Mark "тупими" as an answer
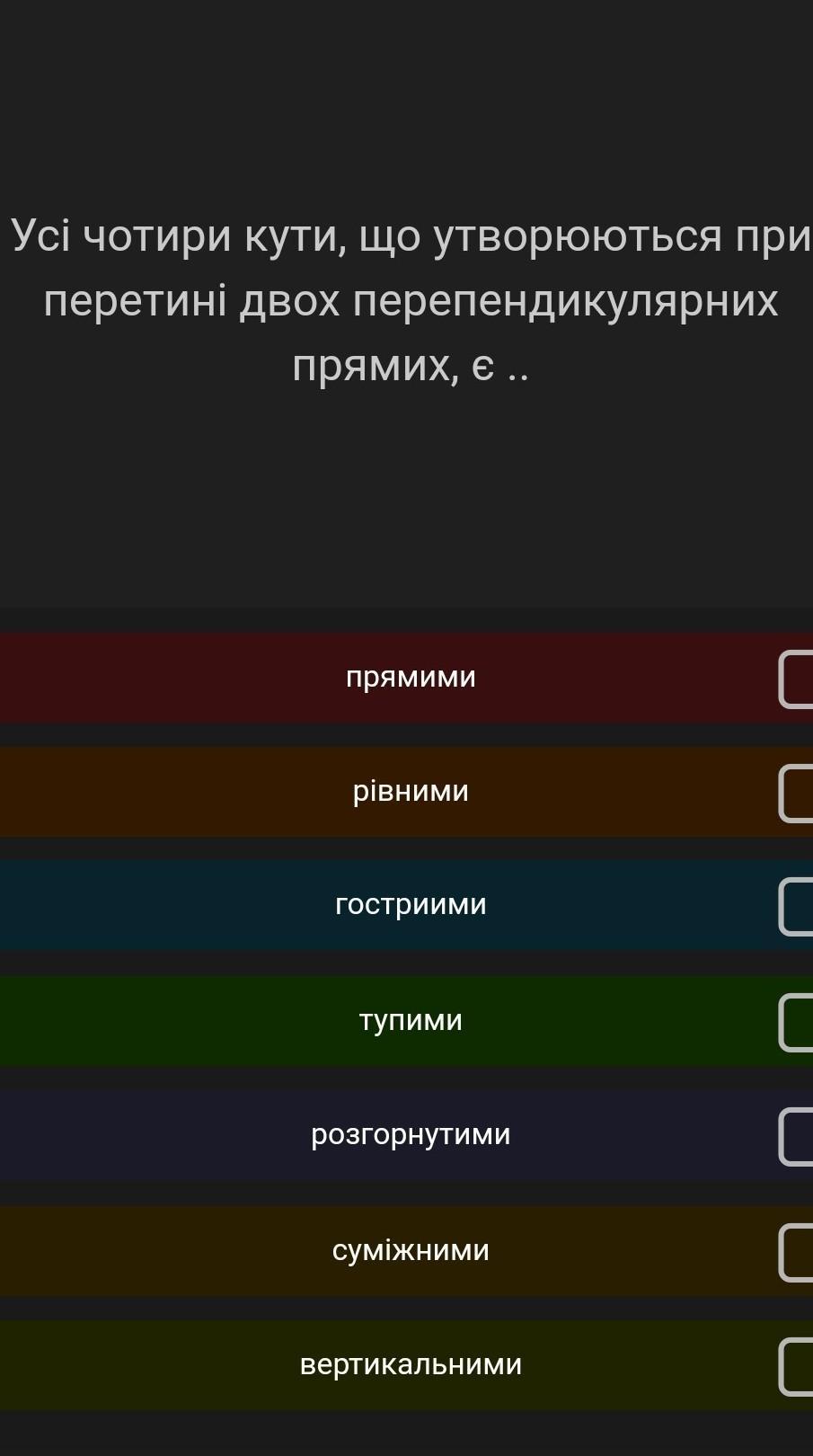Screen dimensions: 813x1456 [x=406, y=1021]
